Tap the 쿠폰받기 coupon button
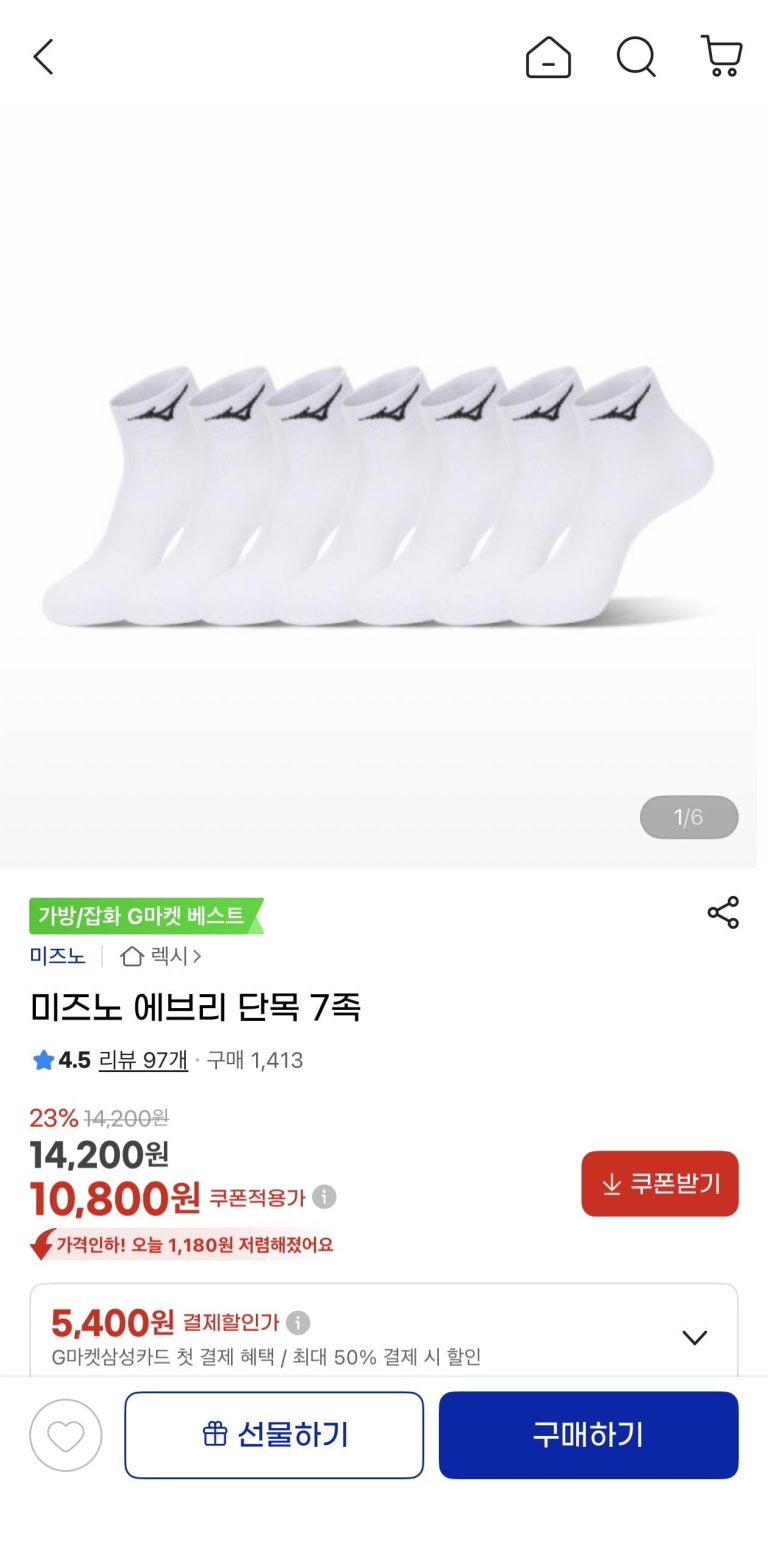 (659, 1183)
